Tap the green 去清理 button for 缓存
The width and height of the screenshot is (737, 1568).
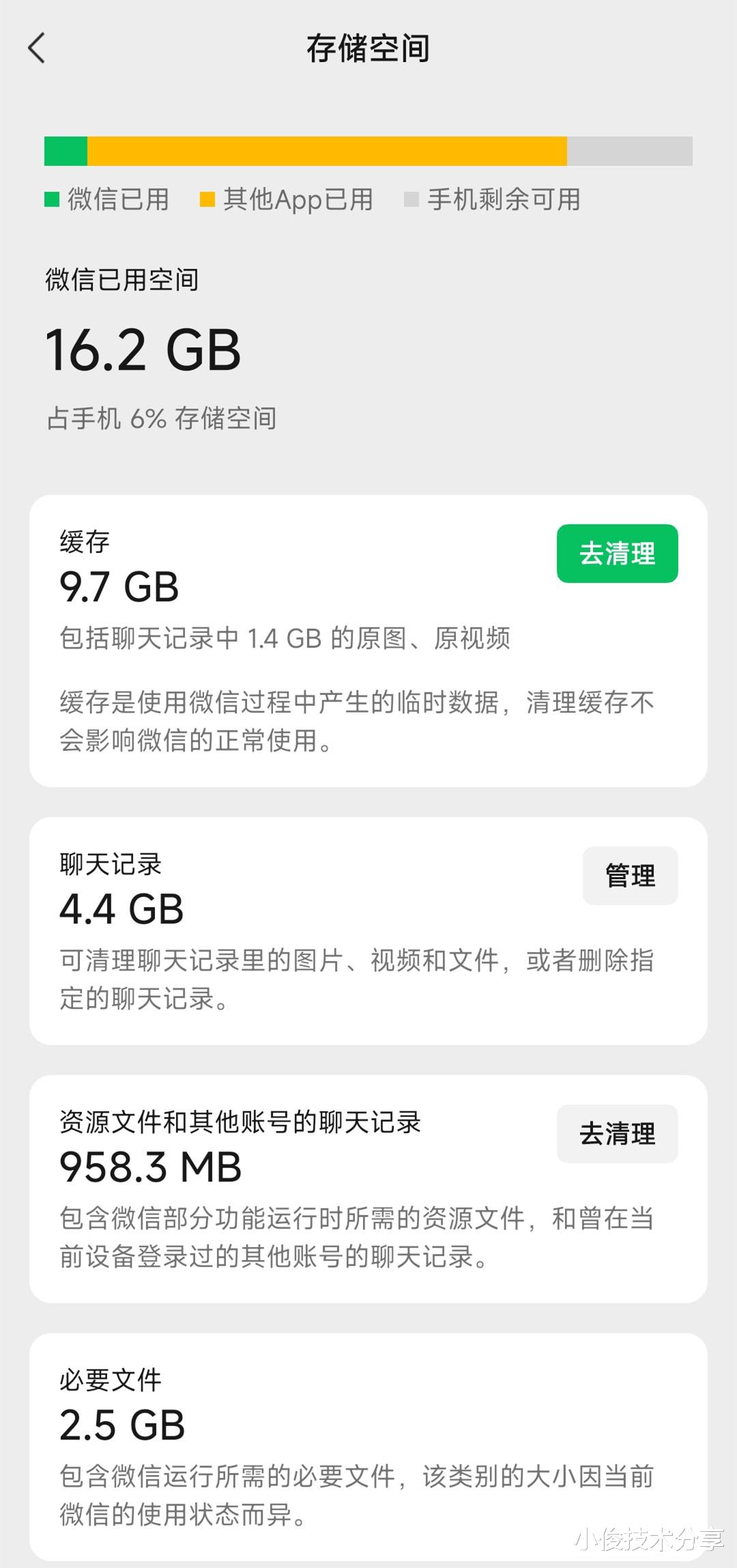(617, 554)
